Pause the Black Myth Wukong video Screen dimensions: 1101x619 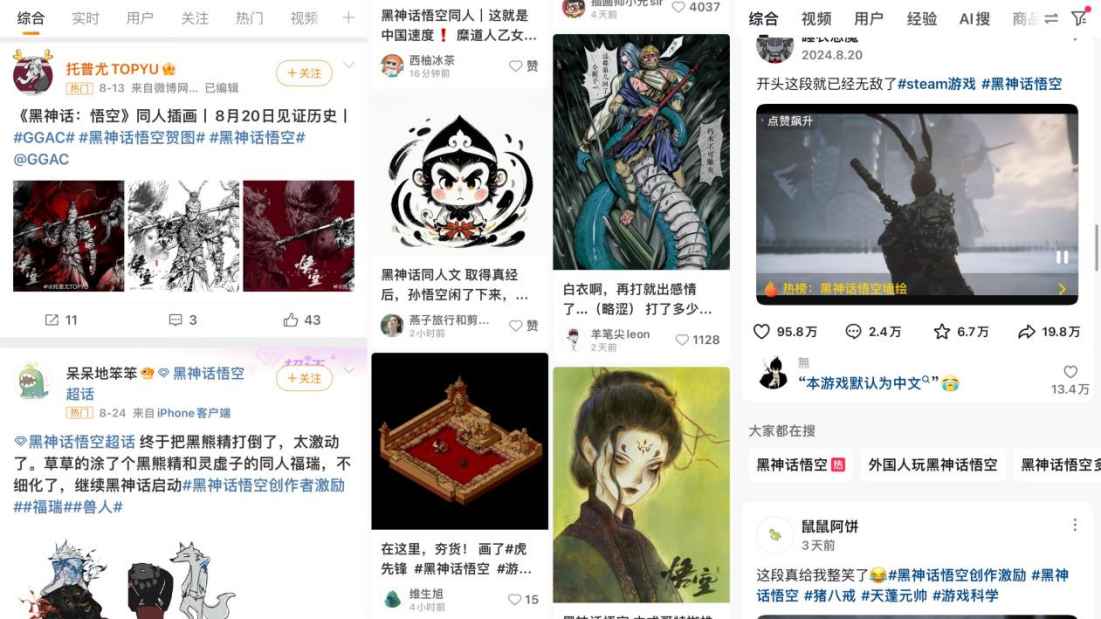pyautogui.click(x=1061, y=256)
